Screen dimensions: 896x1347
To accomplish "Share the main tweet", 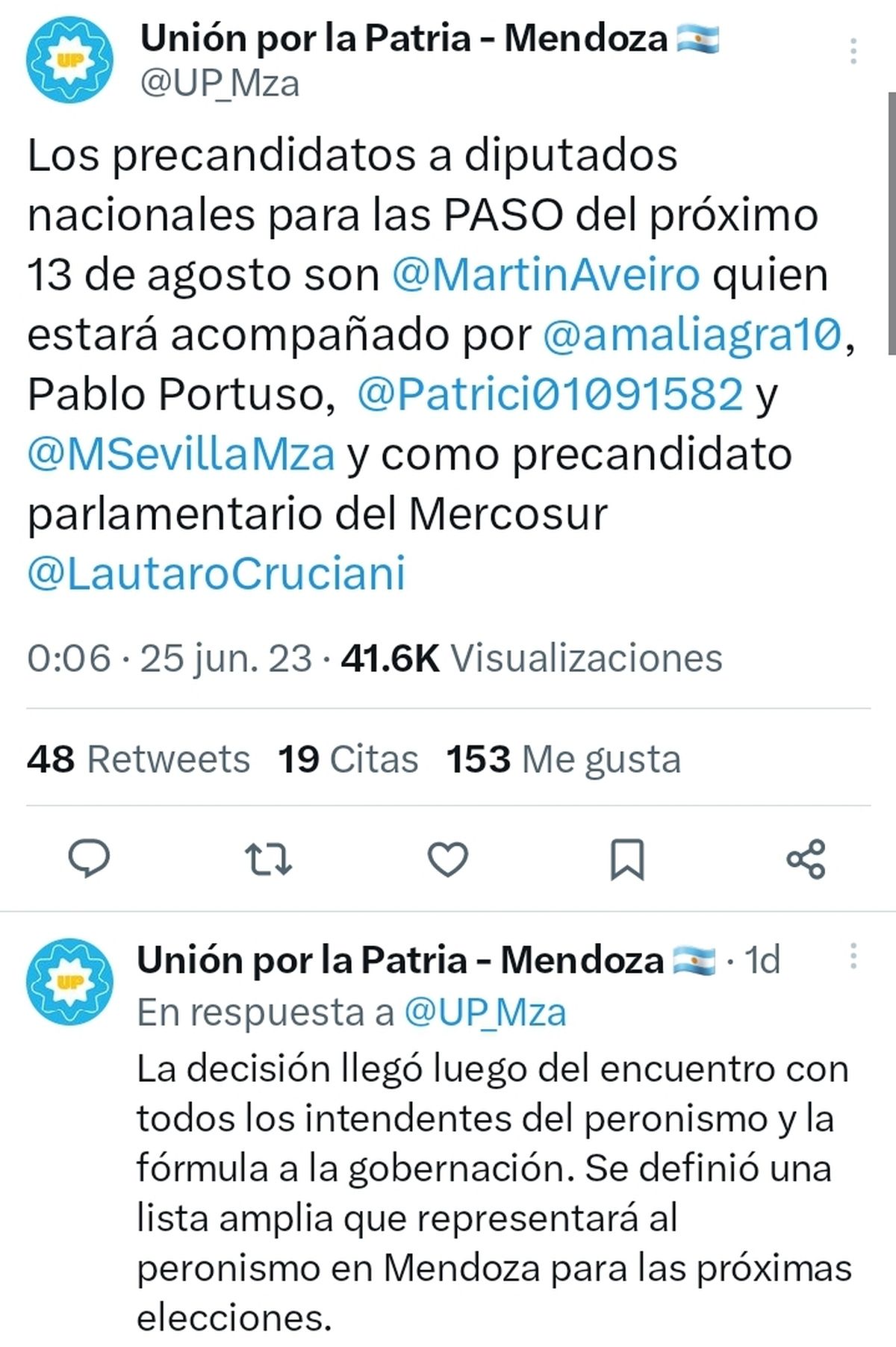I will click(806, 859).
